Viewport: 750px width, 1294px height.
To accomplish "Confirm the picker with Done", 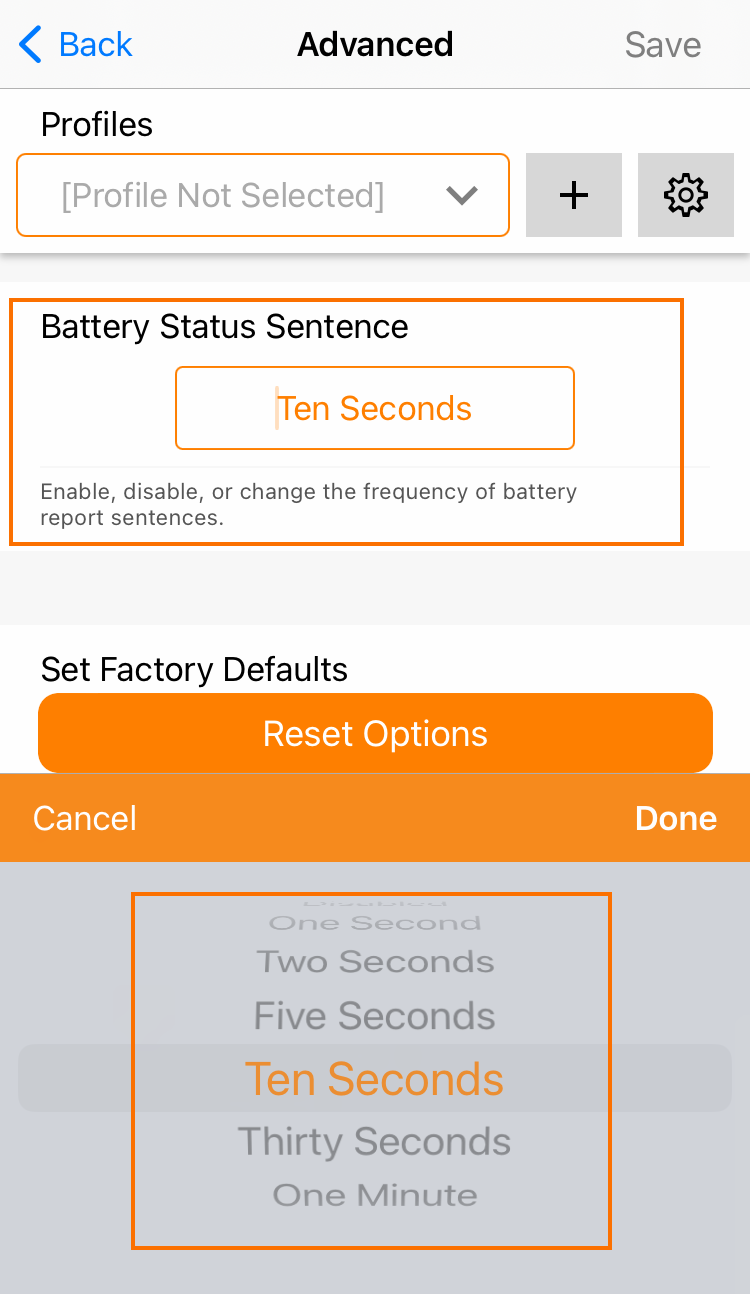I will coord(675,818).
